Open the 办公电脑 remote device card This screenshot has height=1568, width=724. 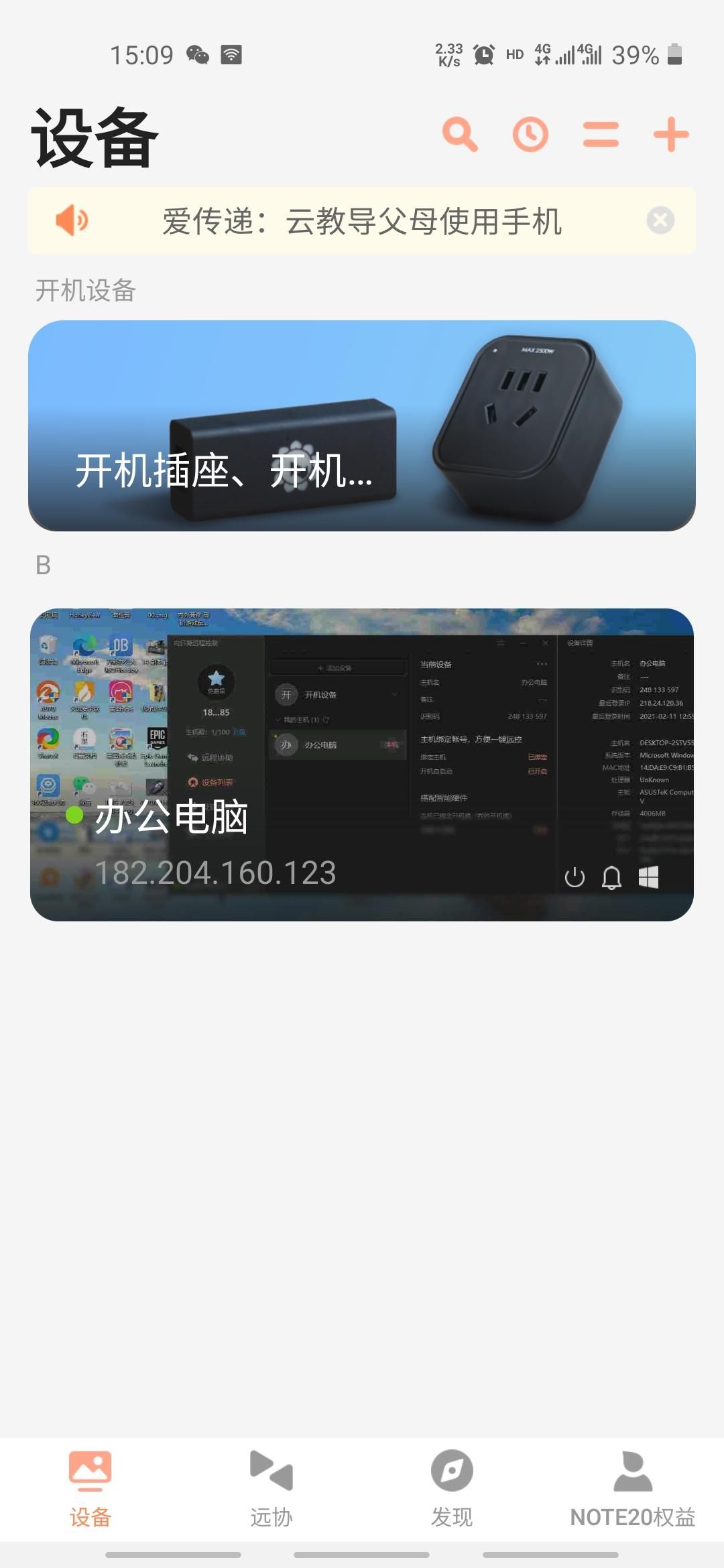coord(362,764)
